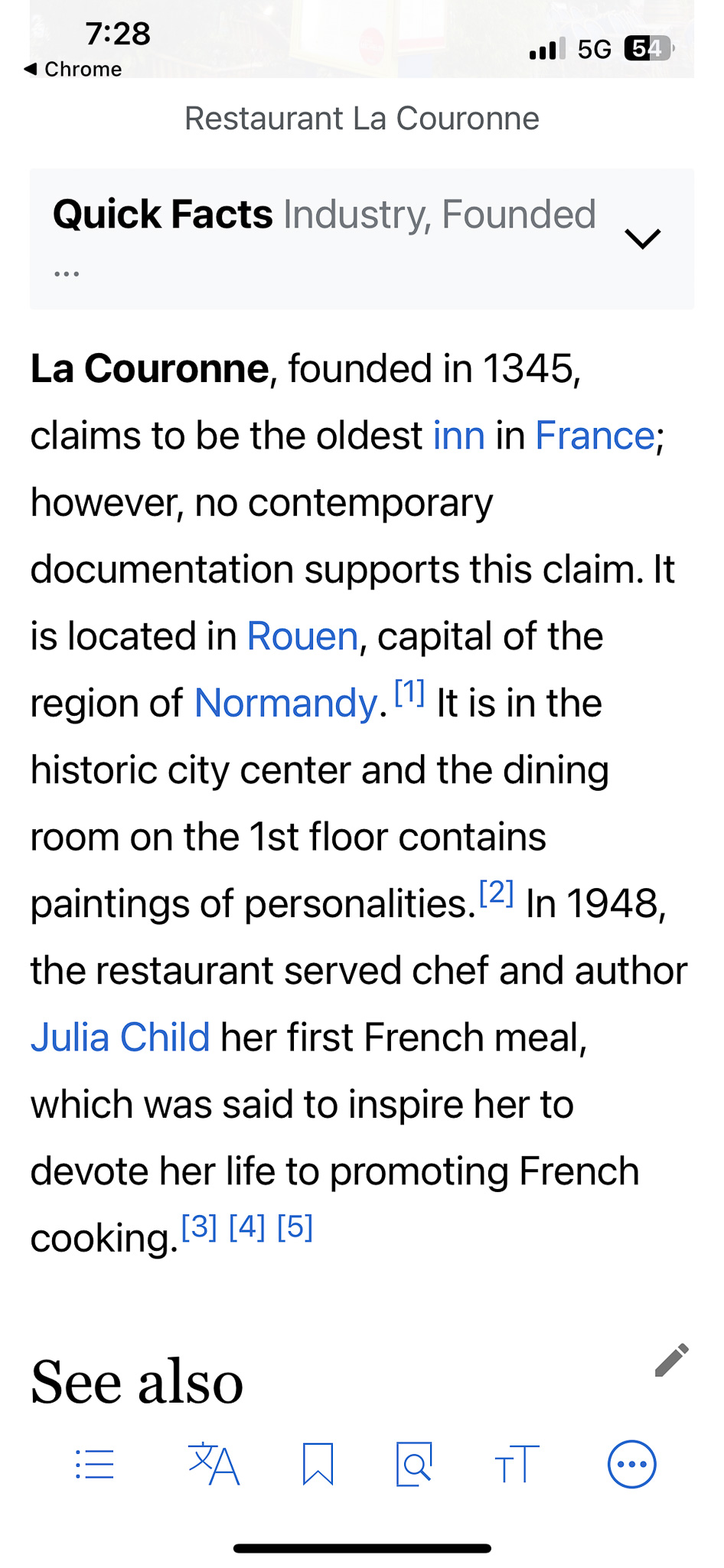Open the inn link
This screenshot has height=1568, width=724.
point(458,436)
